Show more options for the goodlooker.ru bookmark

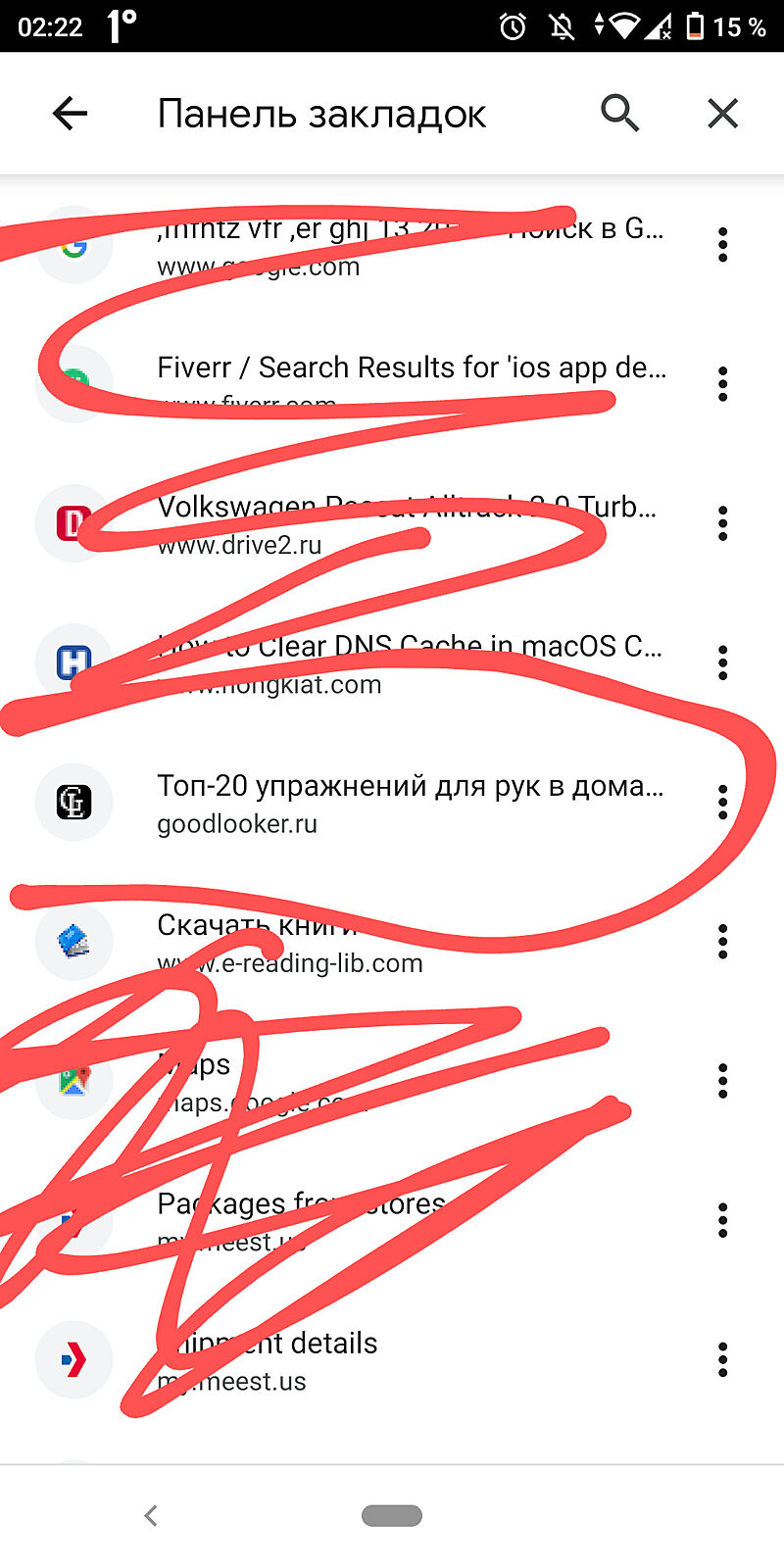722,803
